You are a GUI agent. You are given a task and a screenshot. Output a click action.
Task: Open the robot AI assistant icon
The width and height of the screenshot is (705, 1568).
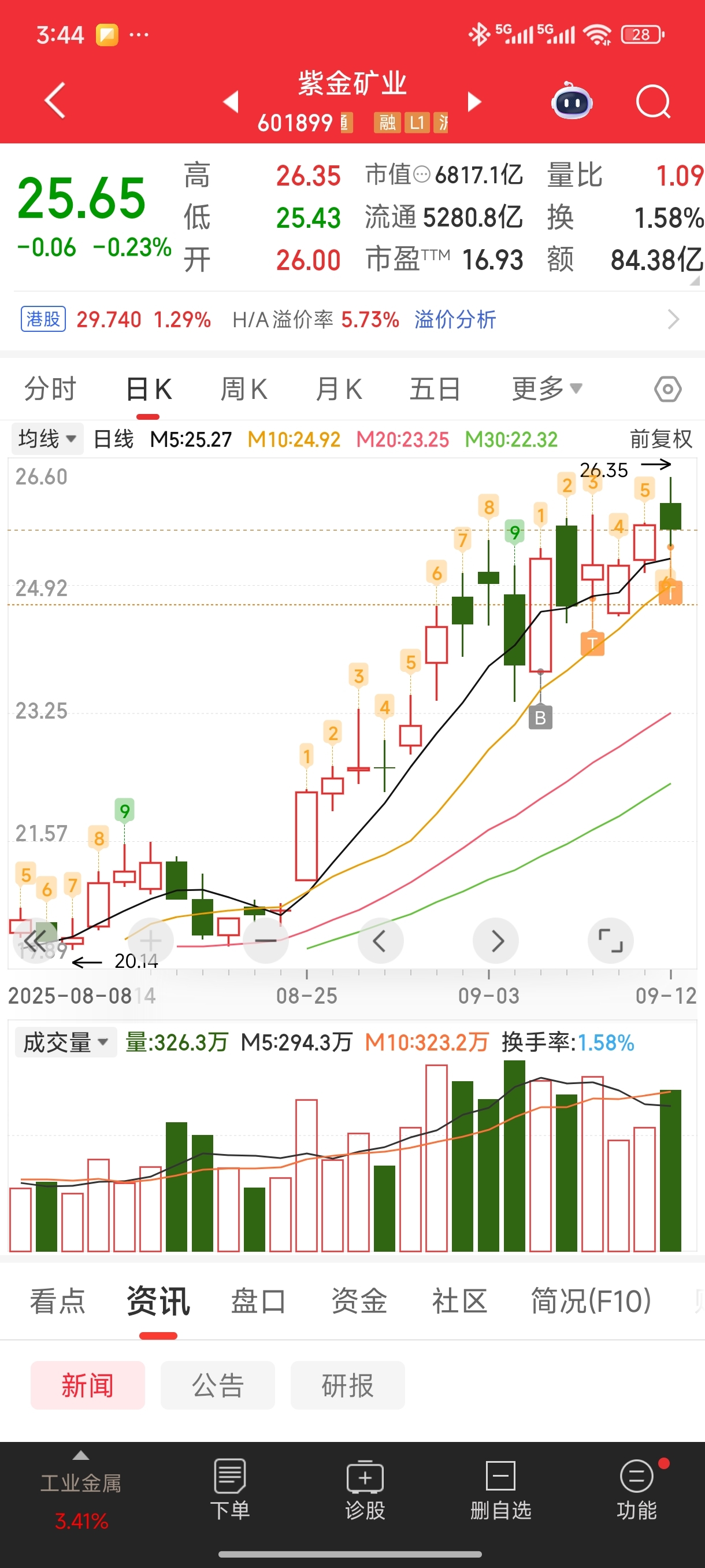click(x=572, y=101)
